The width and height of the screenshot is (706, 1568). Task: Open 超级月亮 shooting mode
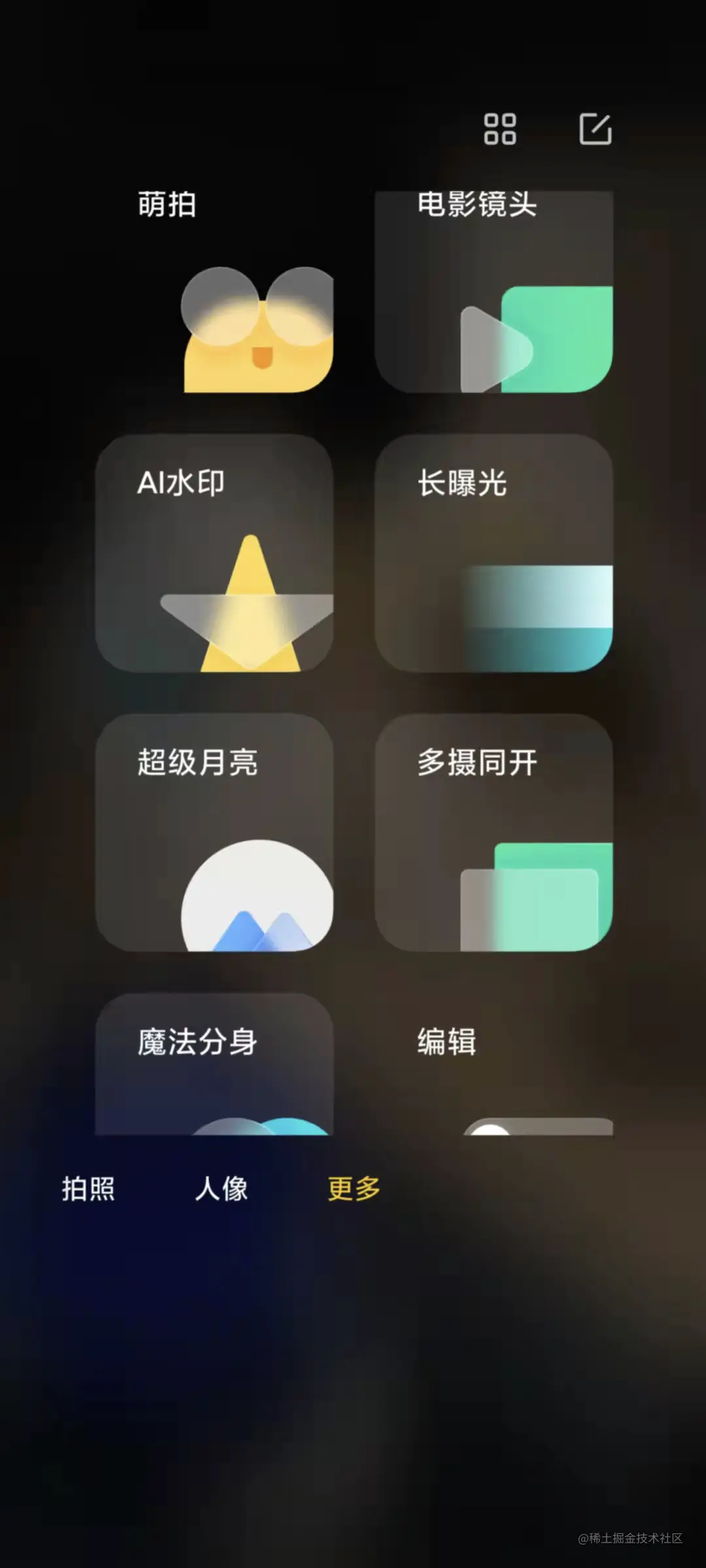point(214,832)
